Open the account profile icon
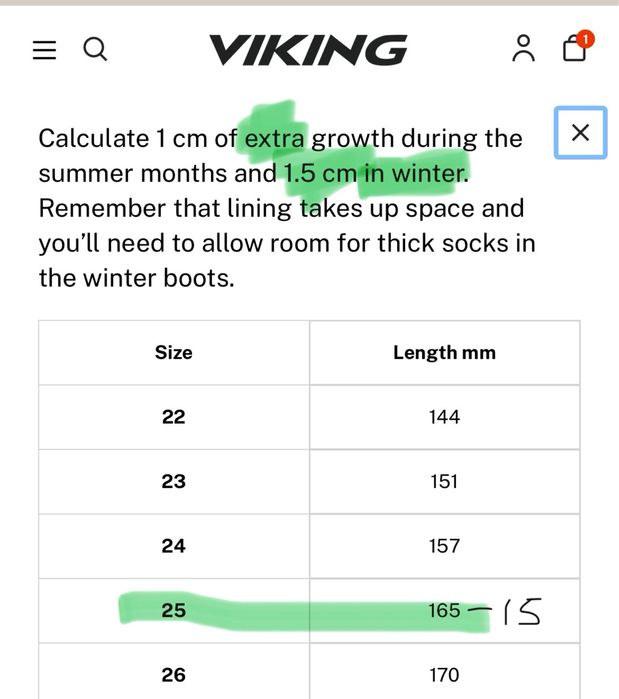 (x=523, y=48)
